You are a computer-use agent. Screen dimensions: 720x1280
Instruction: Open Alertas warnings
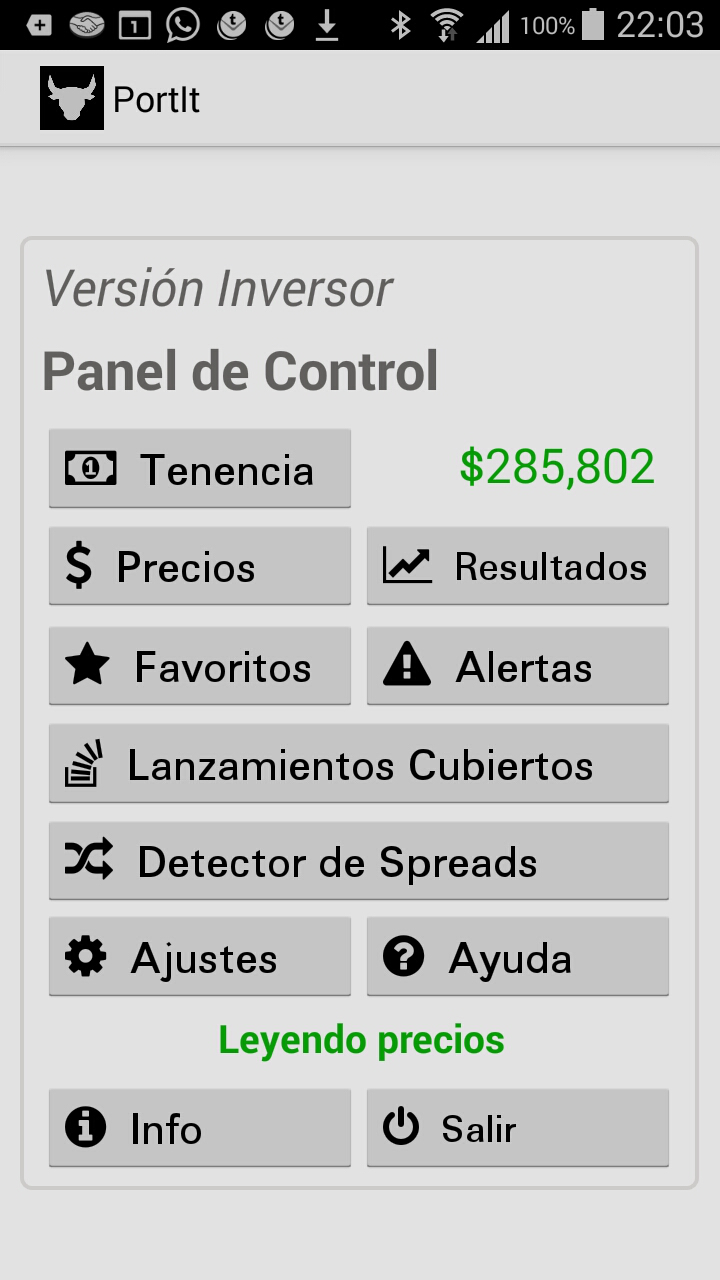(x=517, y=666)
